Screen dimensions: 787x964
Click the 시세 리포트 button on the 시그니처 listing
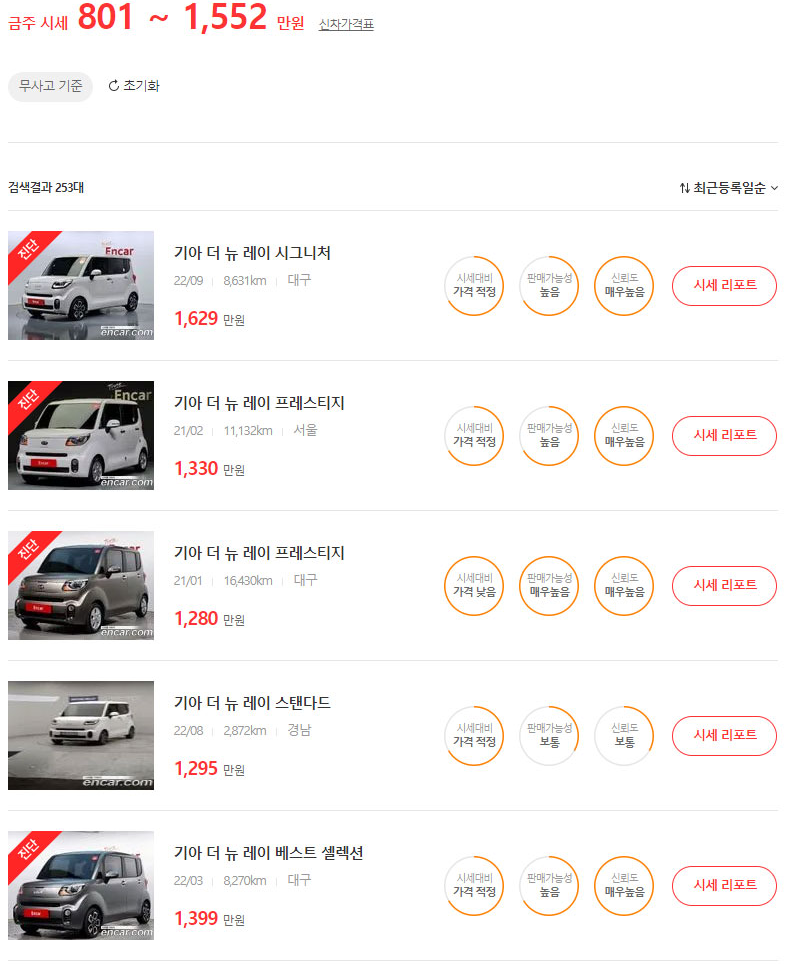(x=724, y=286)
